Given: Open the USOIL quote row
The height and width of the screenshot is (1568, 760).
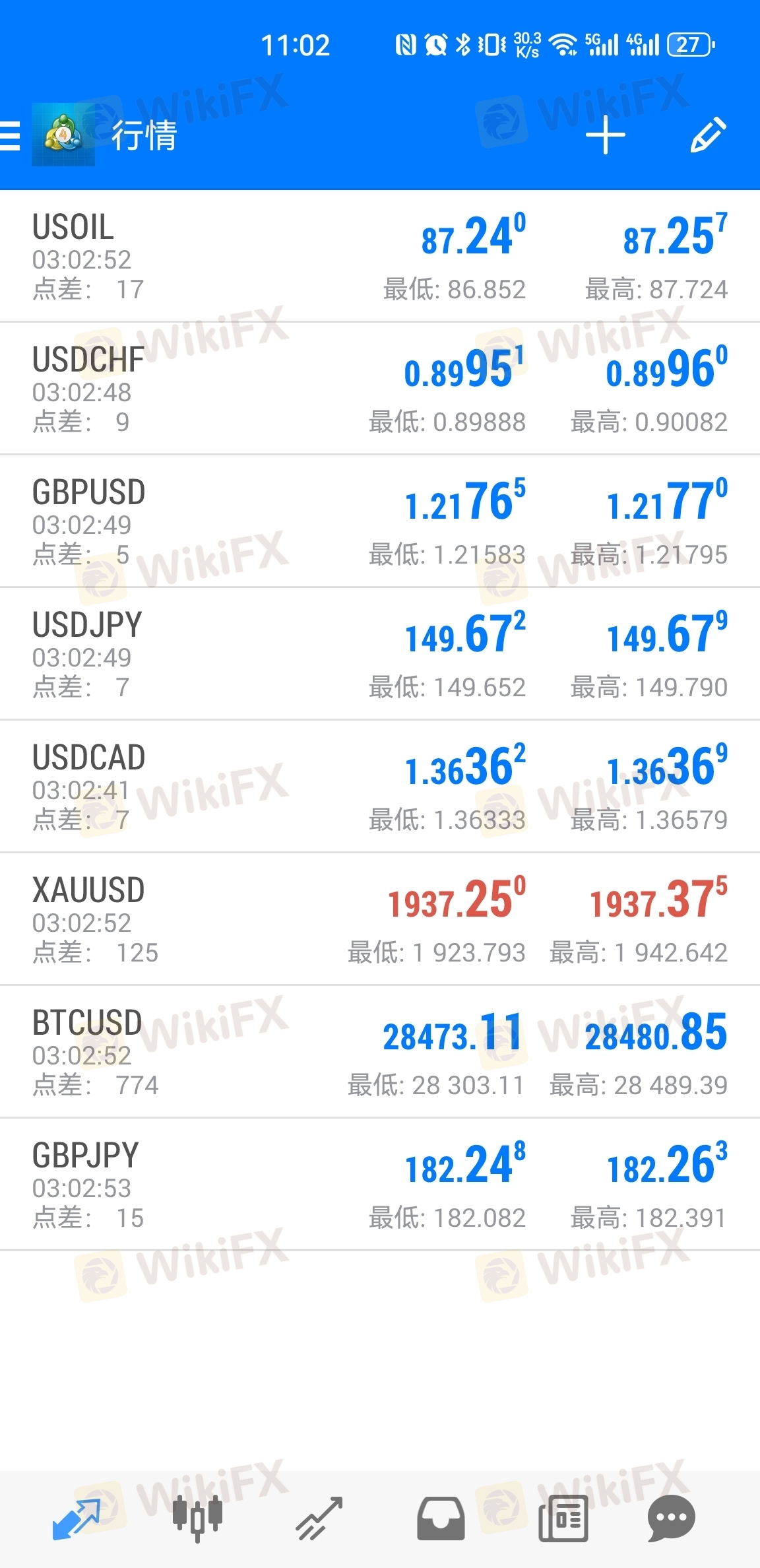Looking at the screenshot, I should 380,257.
